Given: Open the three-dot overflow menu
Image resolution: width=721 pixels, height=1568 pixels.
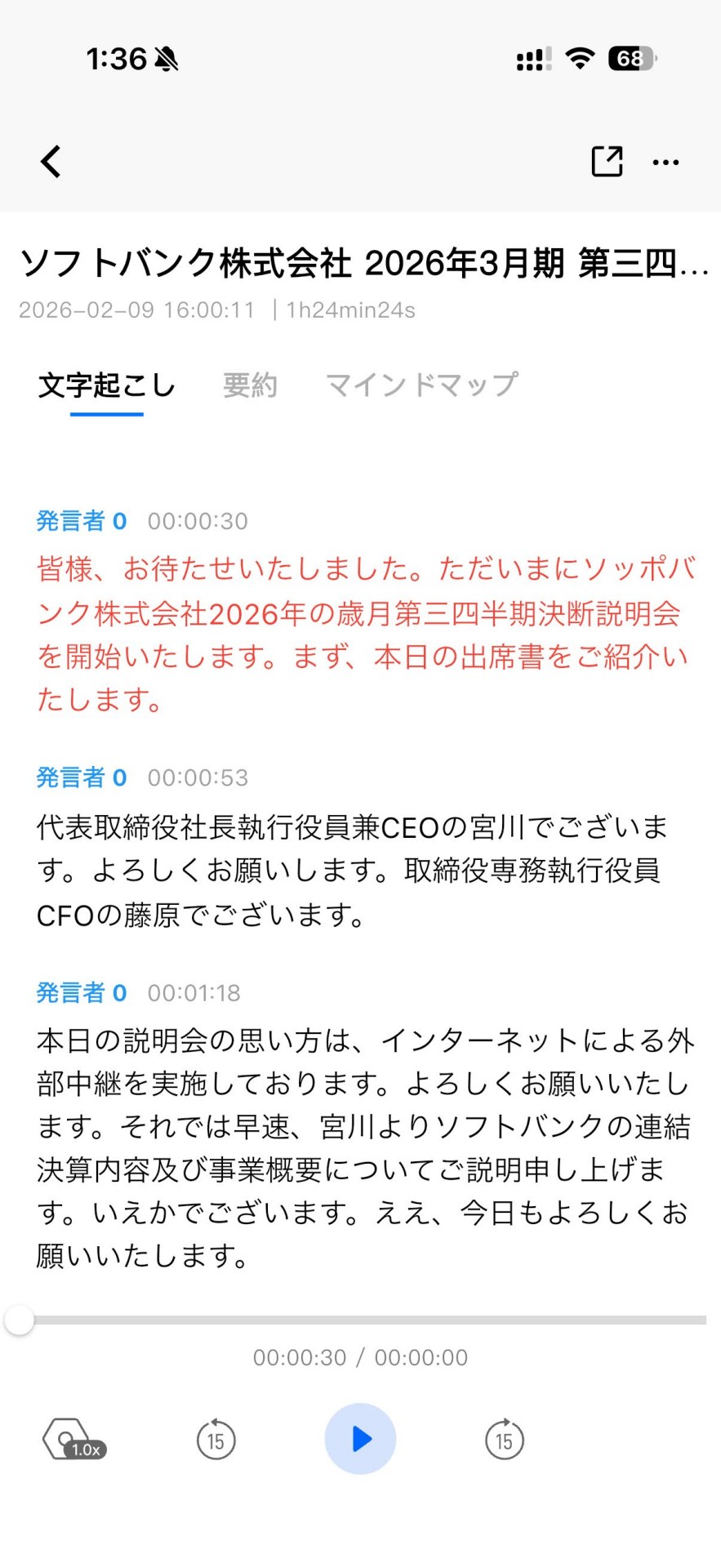Looking at the screenshot, I should point(665,163).
